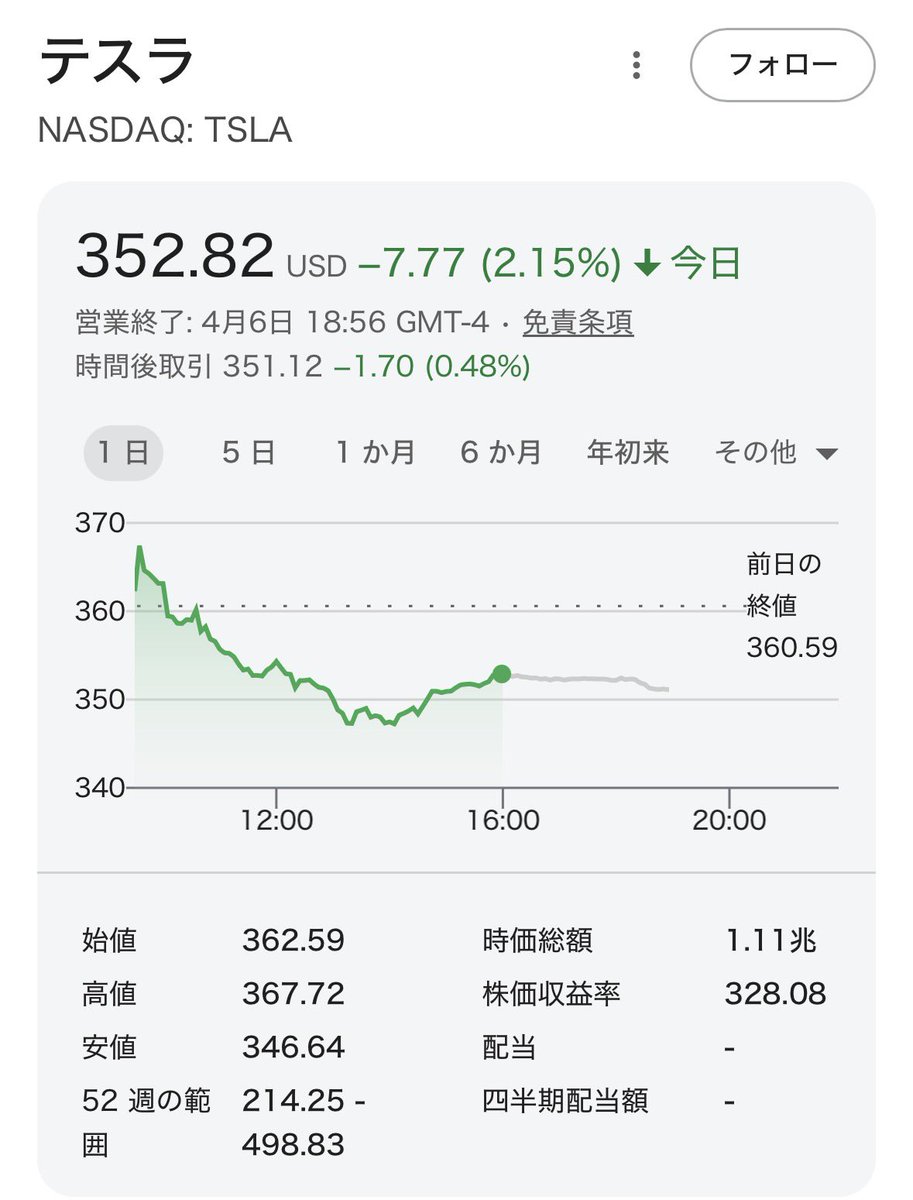View the 年初来 year-to-date chart
This screenshot has width=913, height=1200.
(x=627, y=453)
